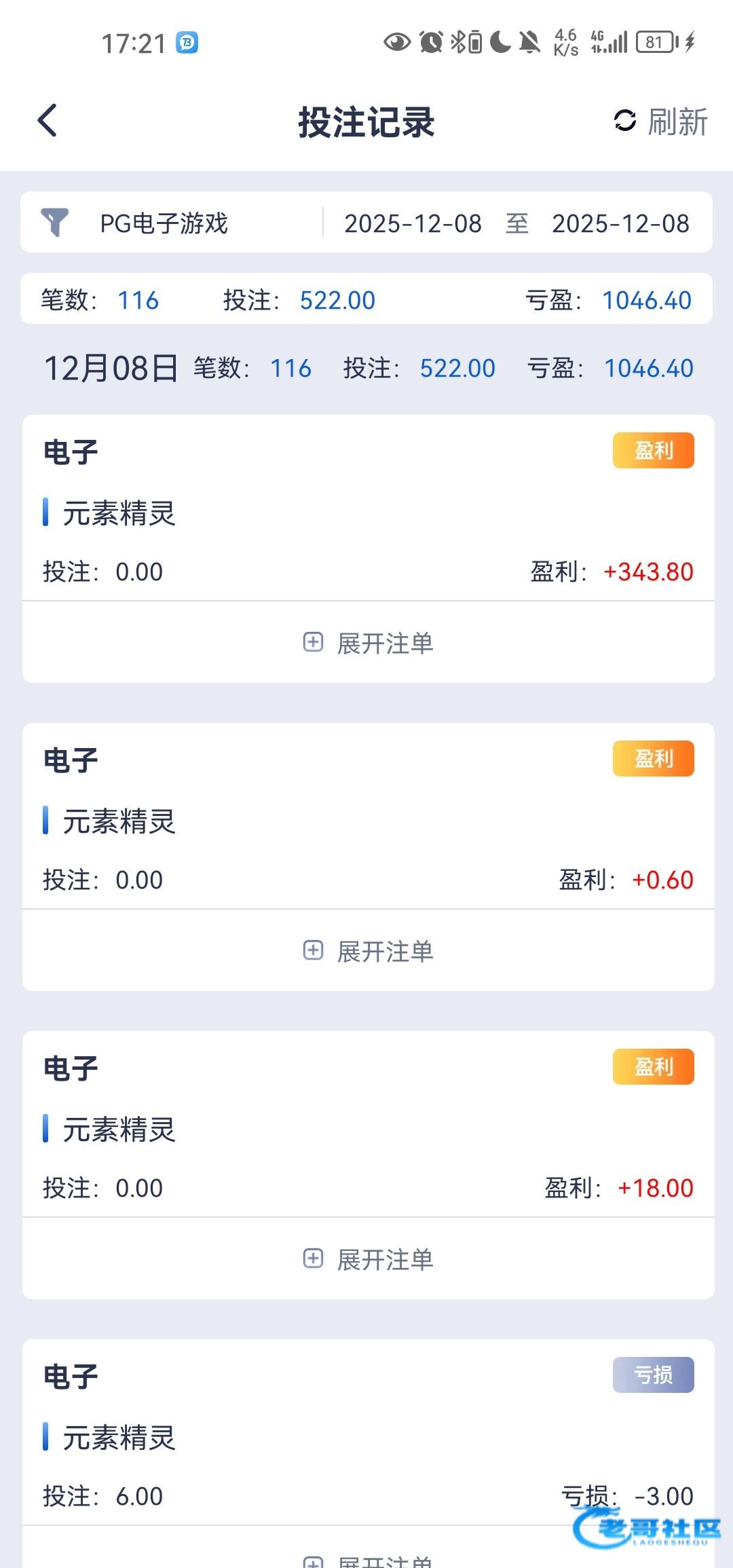Change the end date after 至
The image size is (733, 1568).
tap(620, 223)
